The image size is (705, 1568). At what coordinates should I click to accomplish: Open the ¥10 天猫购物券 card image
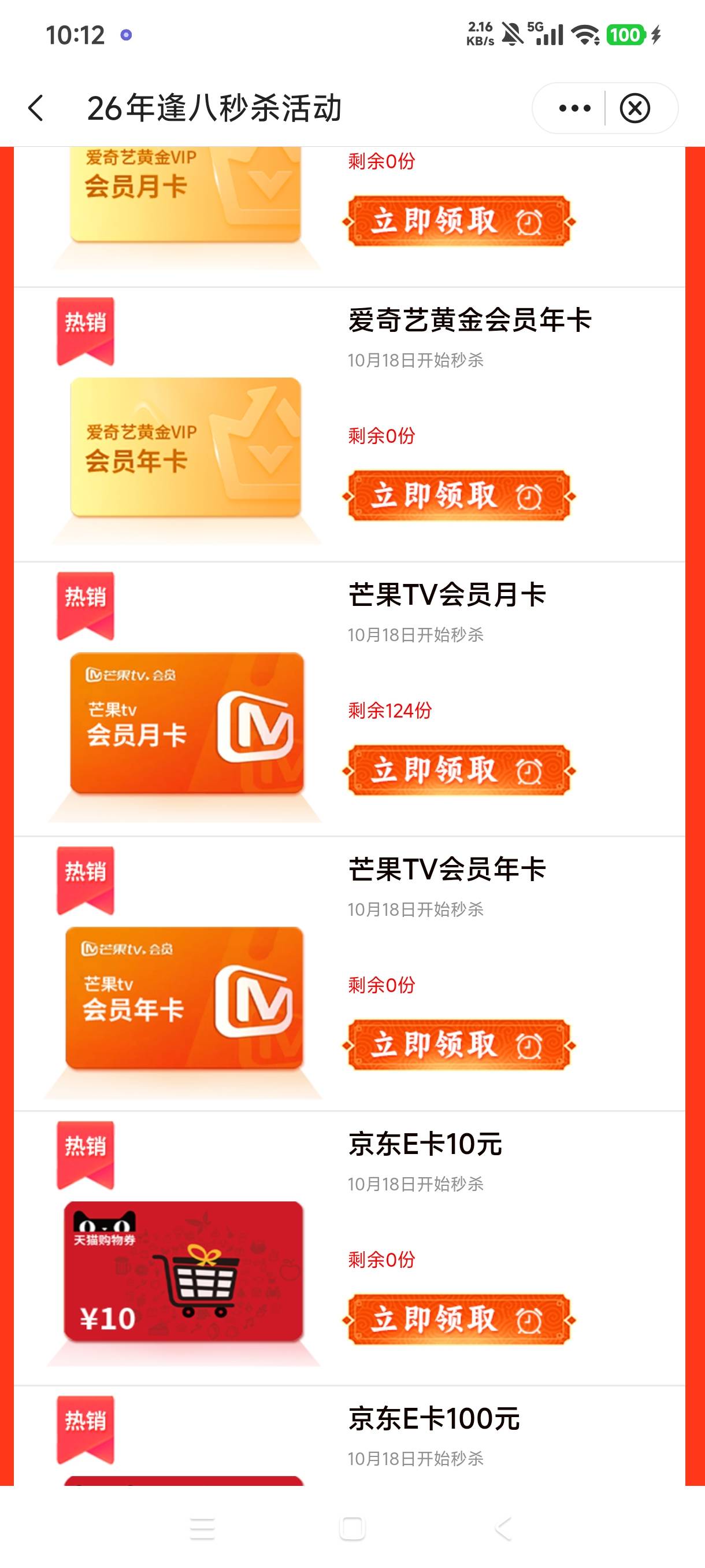[184, 1271]
